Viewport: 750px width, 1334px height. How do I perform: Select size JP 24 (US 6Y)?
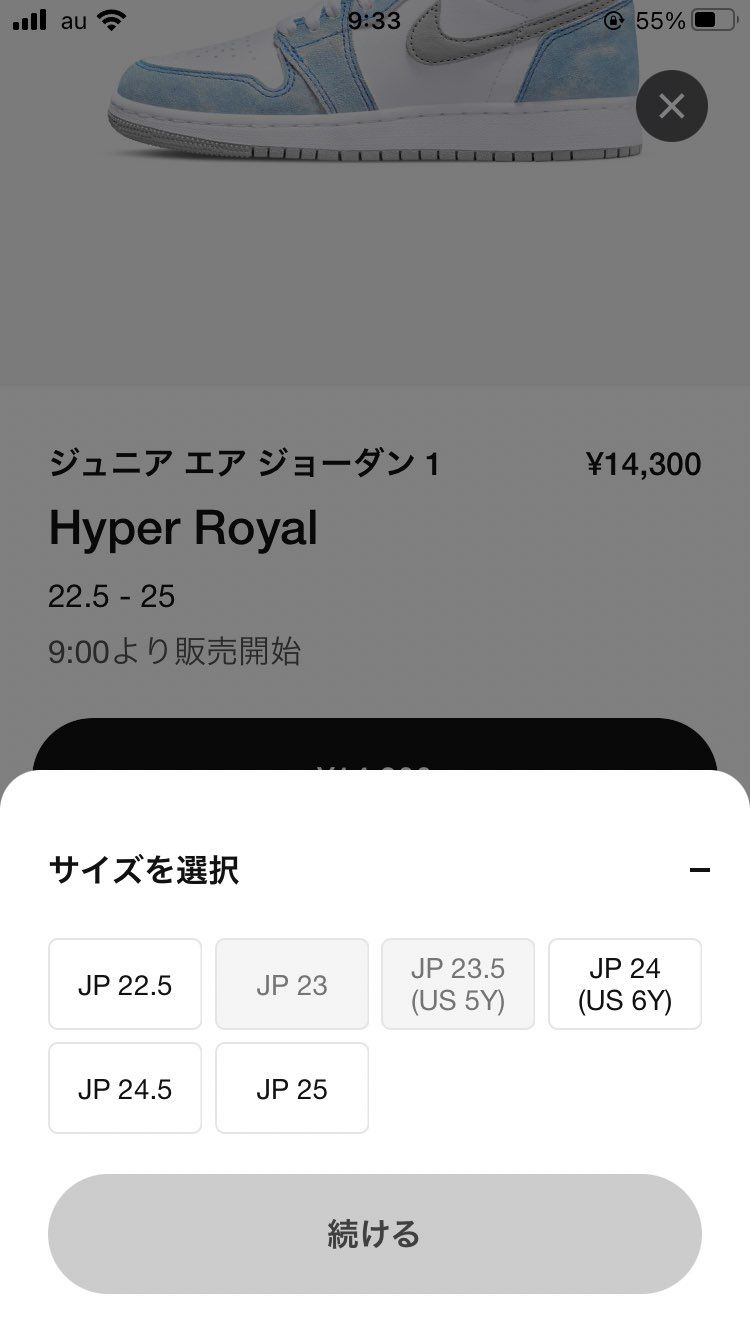625,983
